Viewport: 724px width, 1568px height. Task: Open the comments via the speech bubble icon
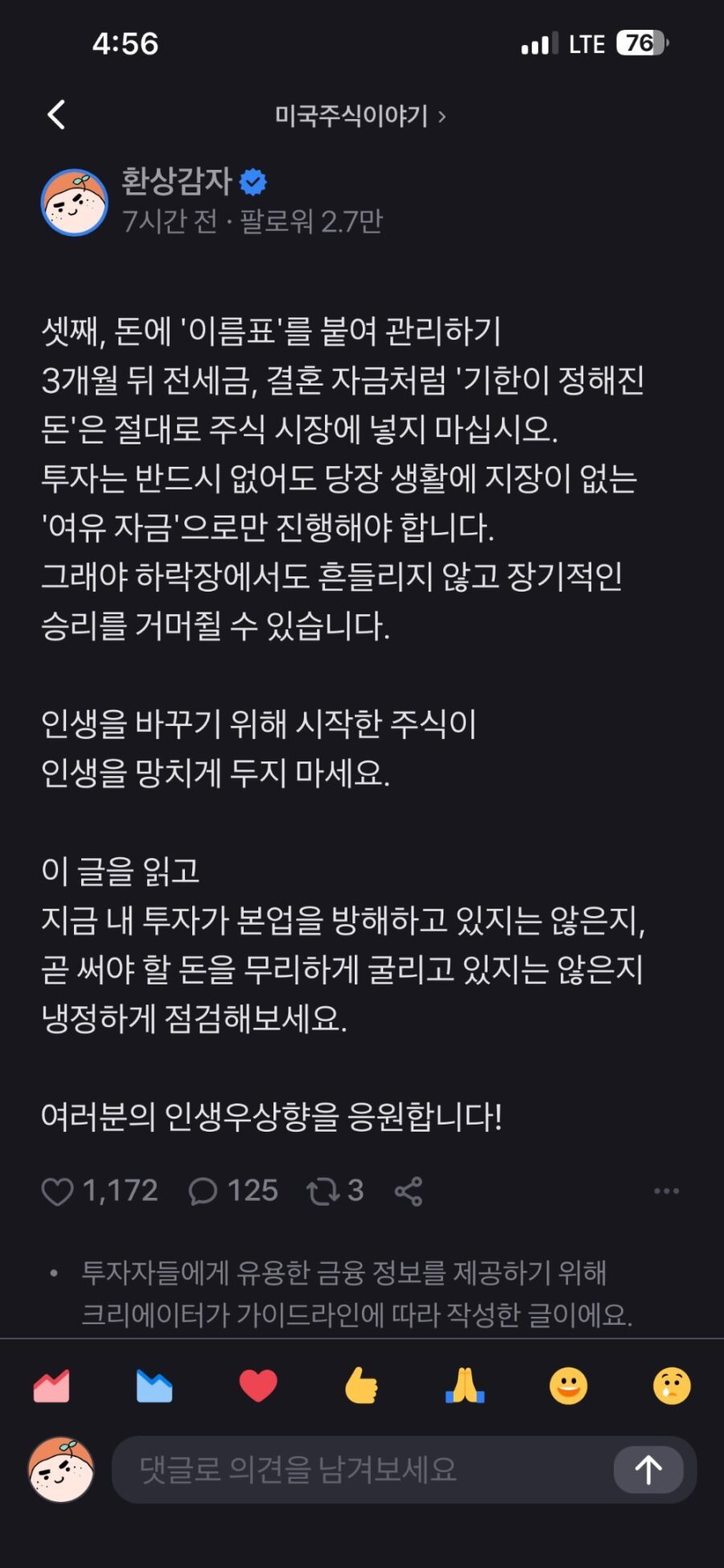(202, 1190)
